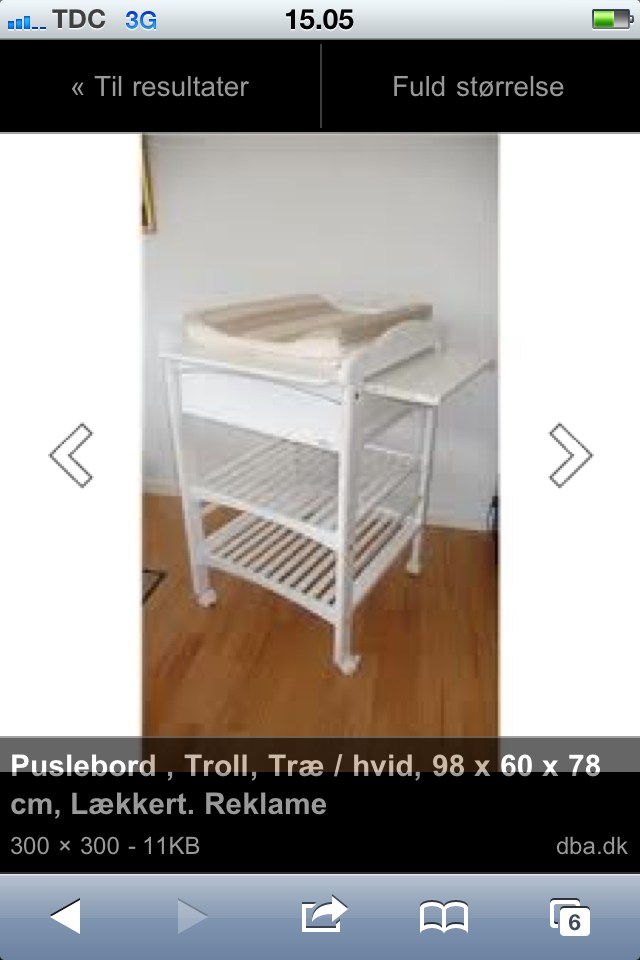Go back in Safari toolbar

pyautogui.click(x=66, y=915)
